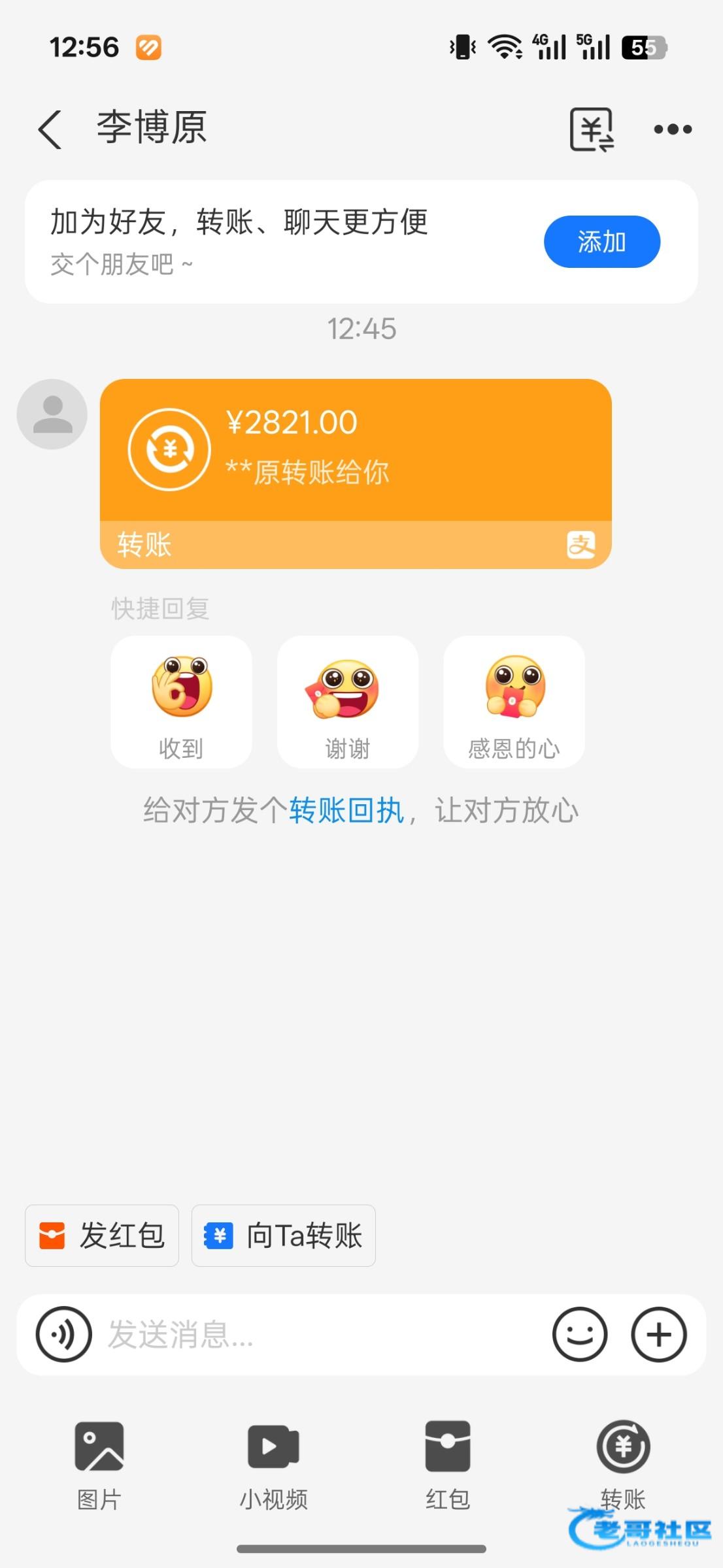Open the three-dot overflow menu
This screenshot has height=1568, width=723.
[x=673, y=129]
